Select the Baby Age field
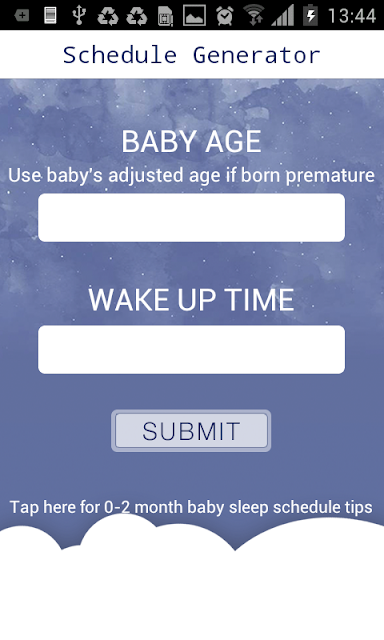Viewport: 384px width, 640px height. 191,218
